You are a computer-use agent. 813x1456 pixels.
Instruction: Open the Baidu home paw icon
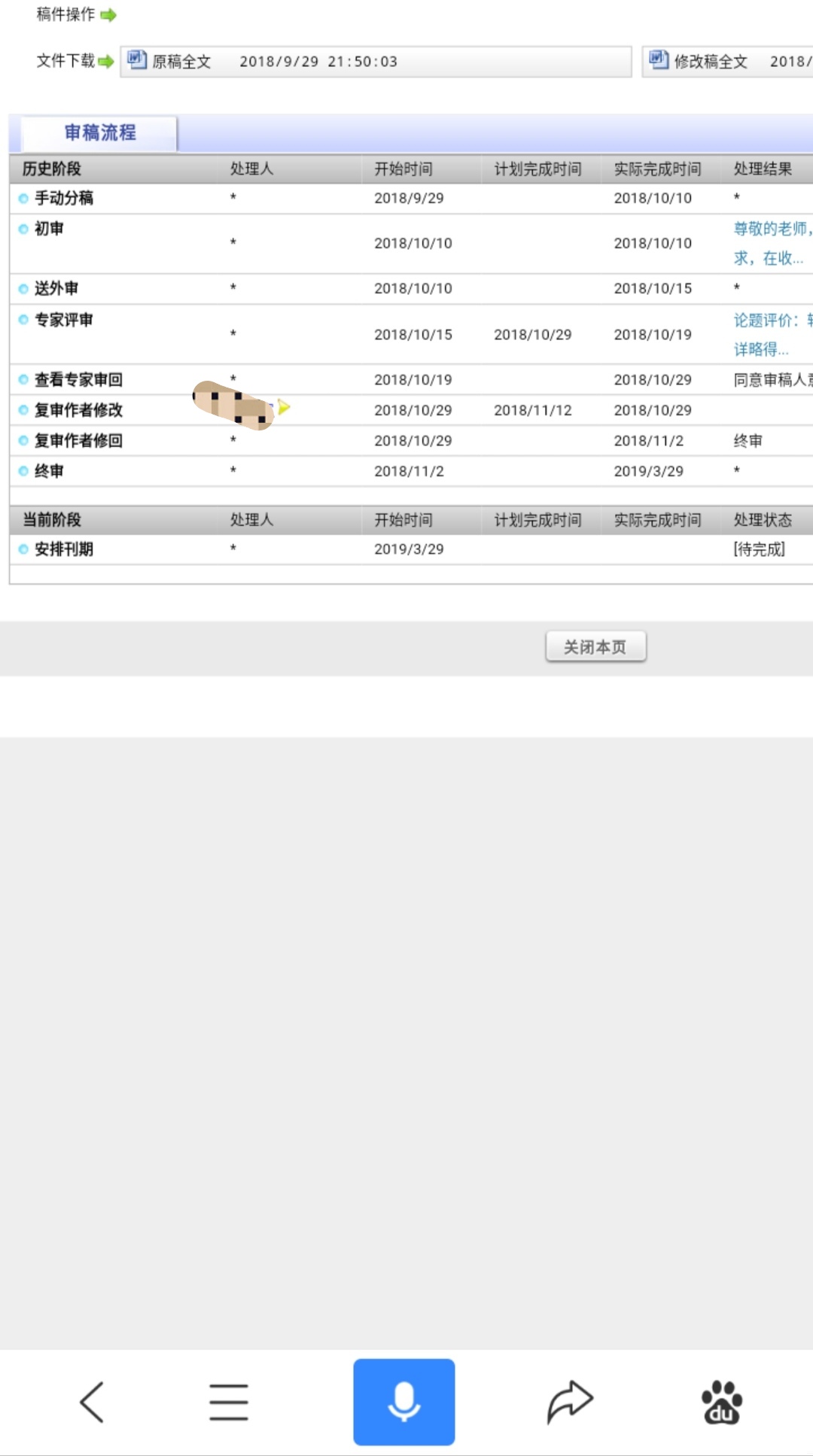coord(721,1403)
